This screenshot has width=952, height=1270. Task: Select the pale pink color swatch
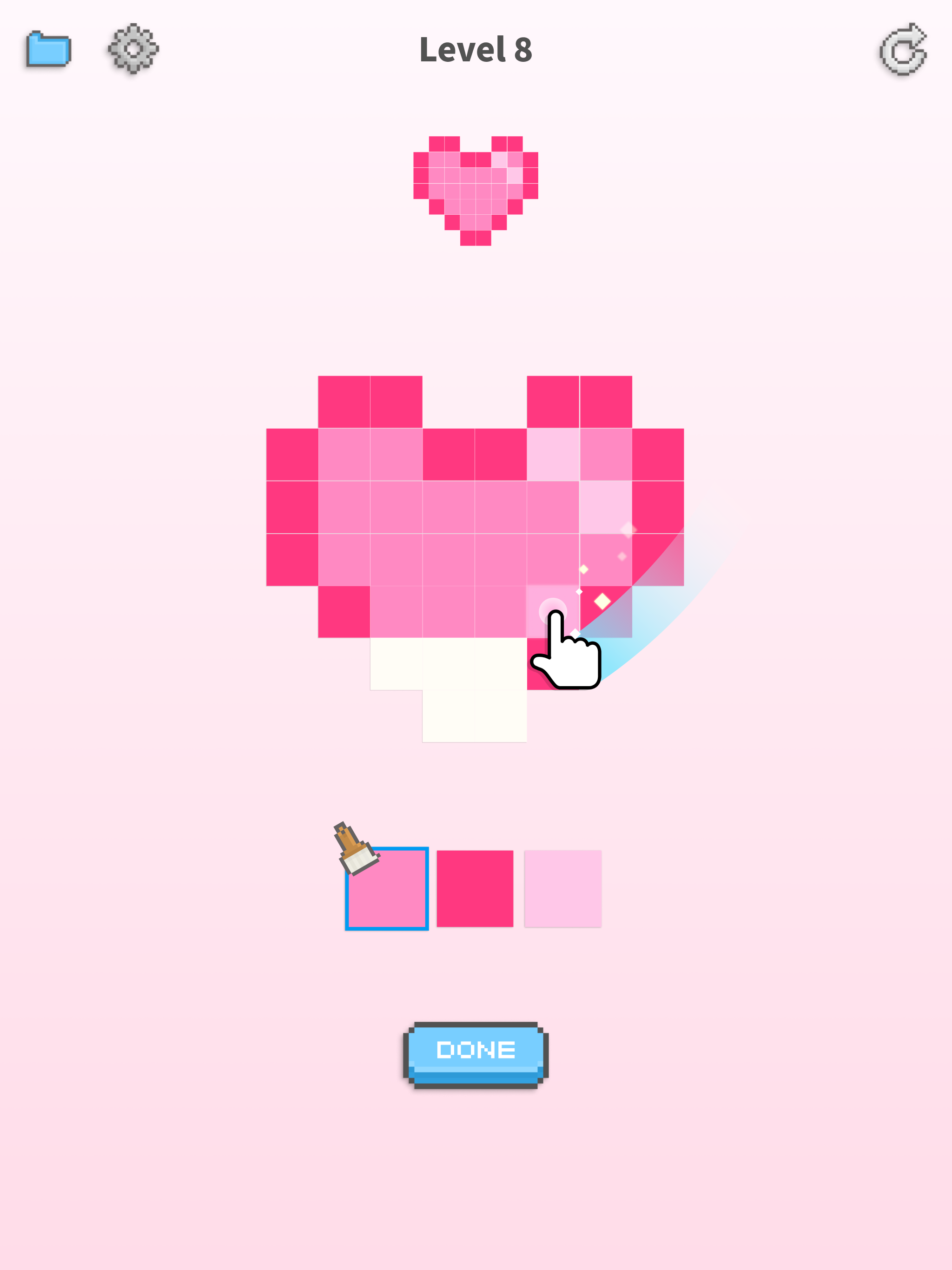(563, 888)
